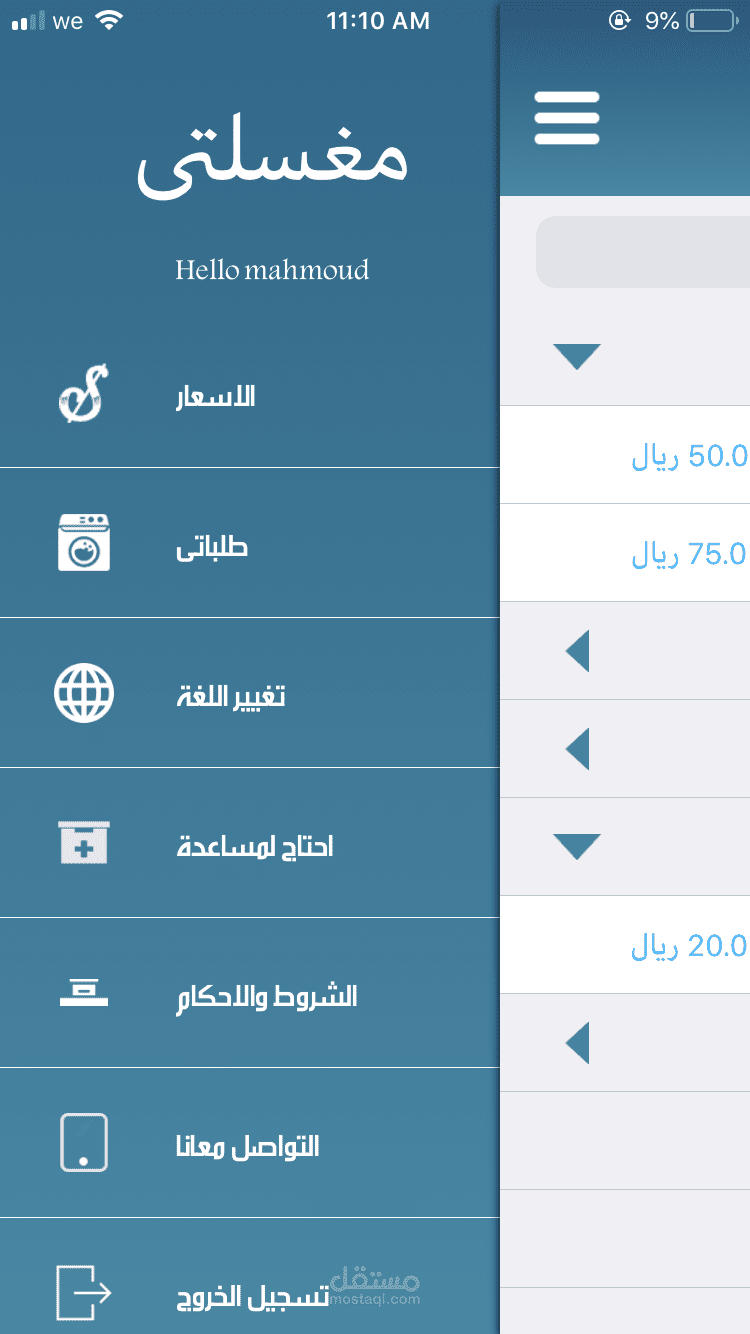Open طلباتى to view my orders
750x1334 pixels.
249,543
